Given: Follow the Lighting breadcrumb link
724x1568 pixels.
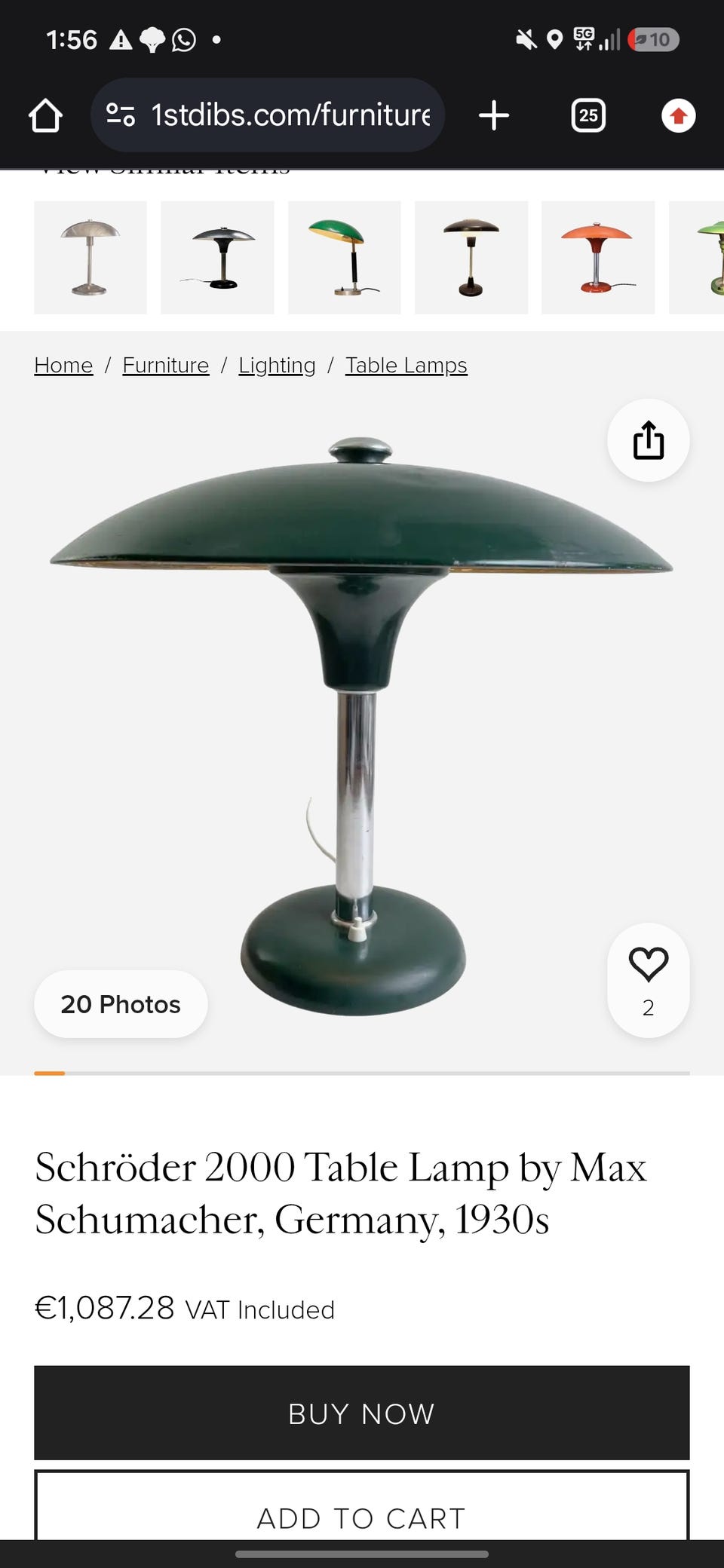Looking at the screenshot, I should [x=277, y=365].
